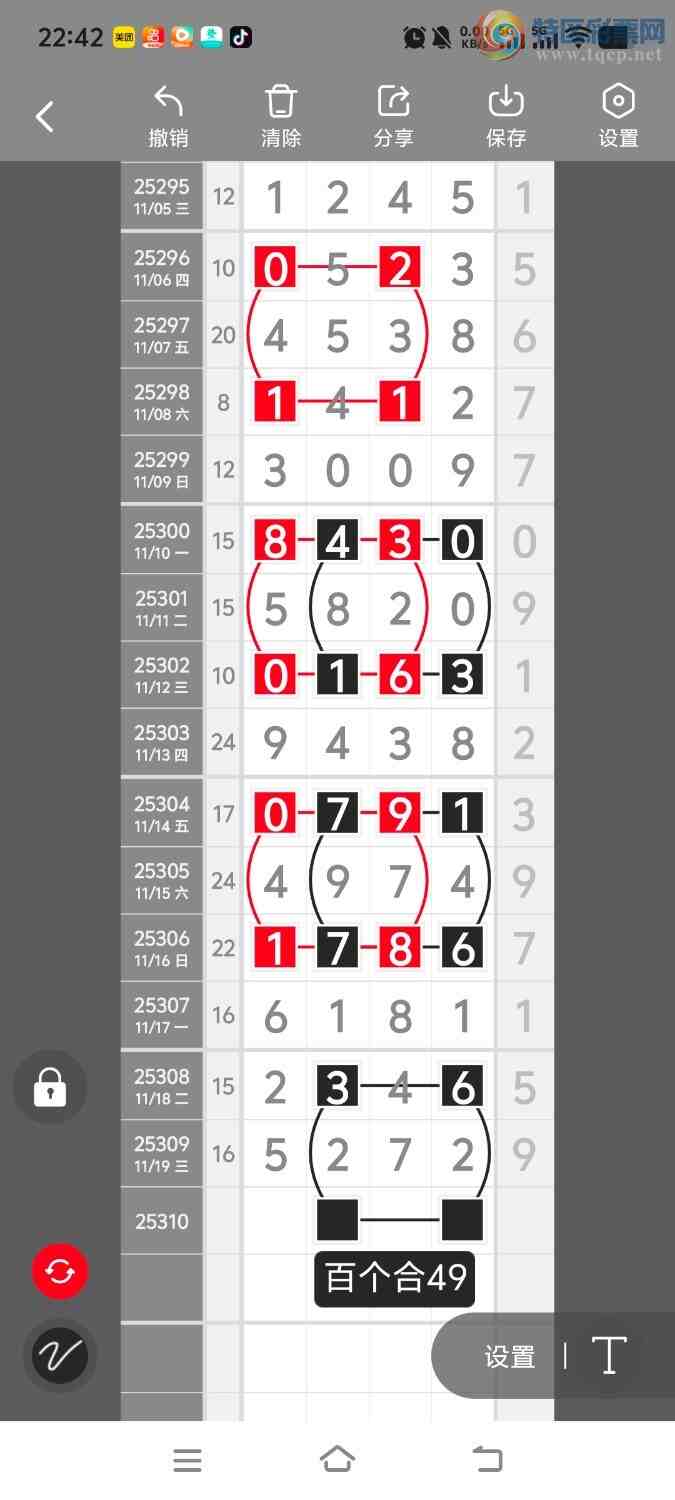Undo the last drawing action (撤销)

click(168, 116)
